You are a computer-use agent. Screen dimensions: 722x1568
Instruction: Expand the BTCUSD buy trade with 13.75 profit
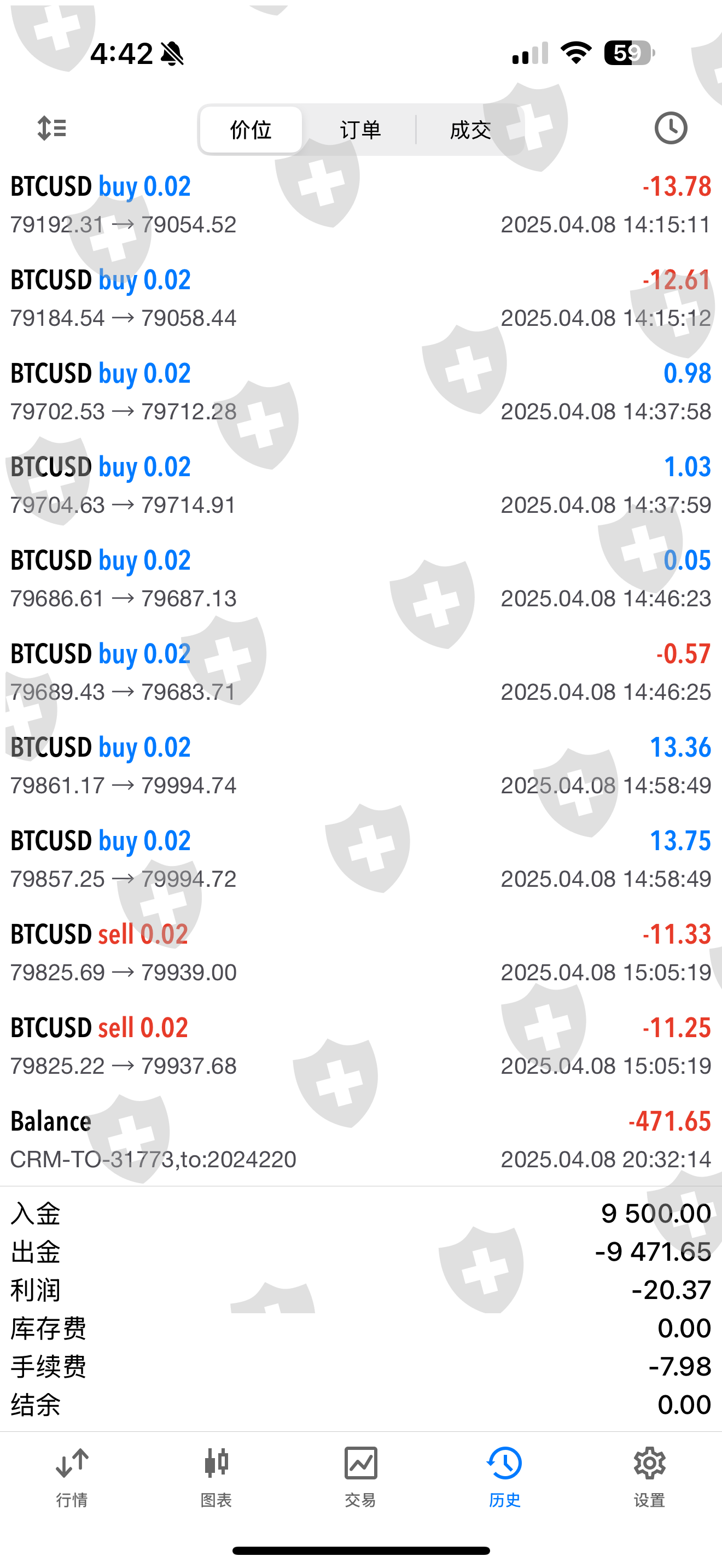point(360,859)
